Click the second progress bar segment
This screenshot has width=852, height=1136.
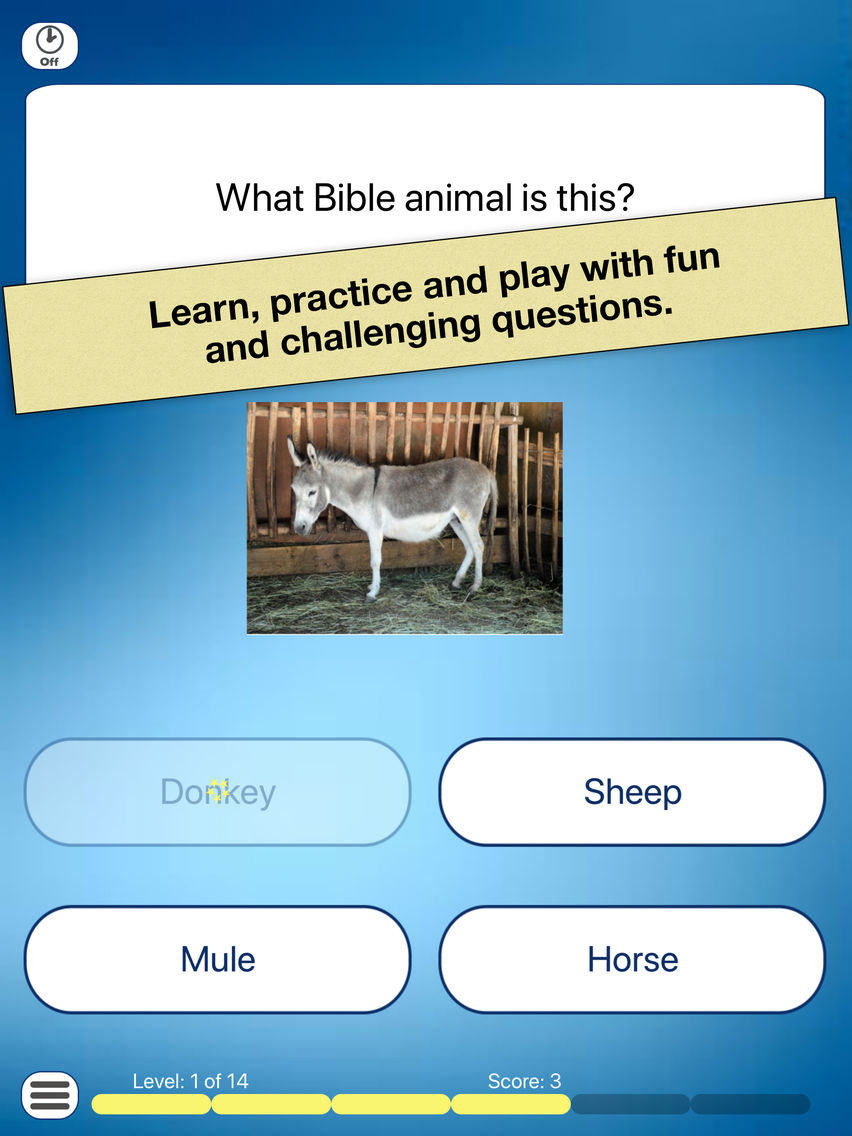pos(270,1104)
